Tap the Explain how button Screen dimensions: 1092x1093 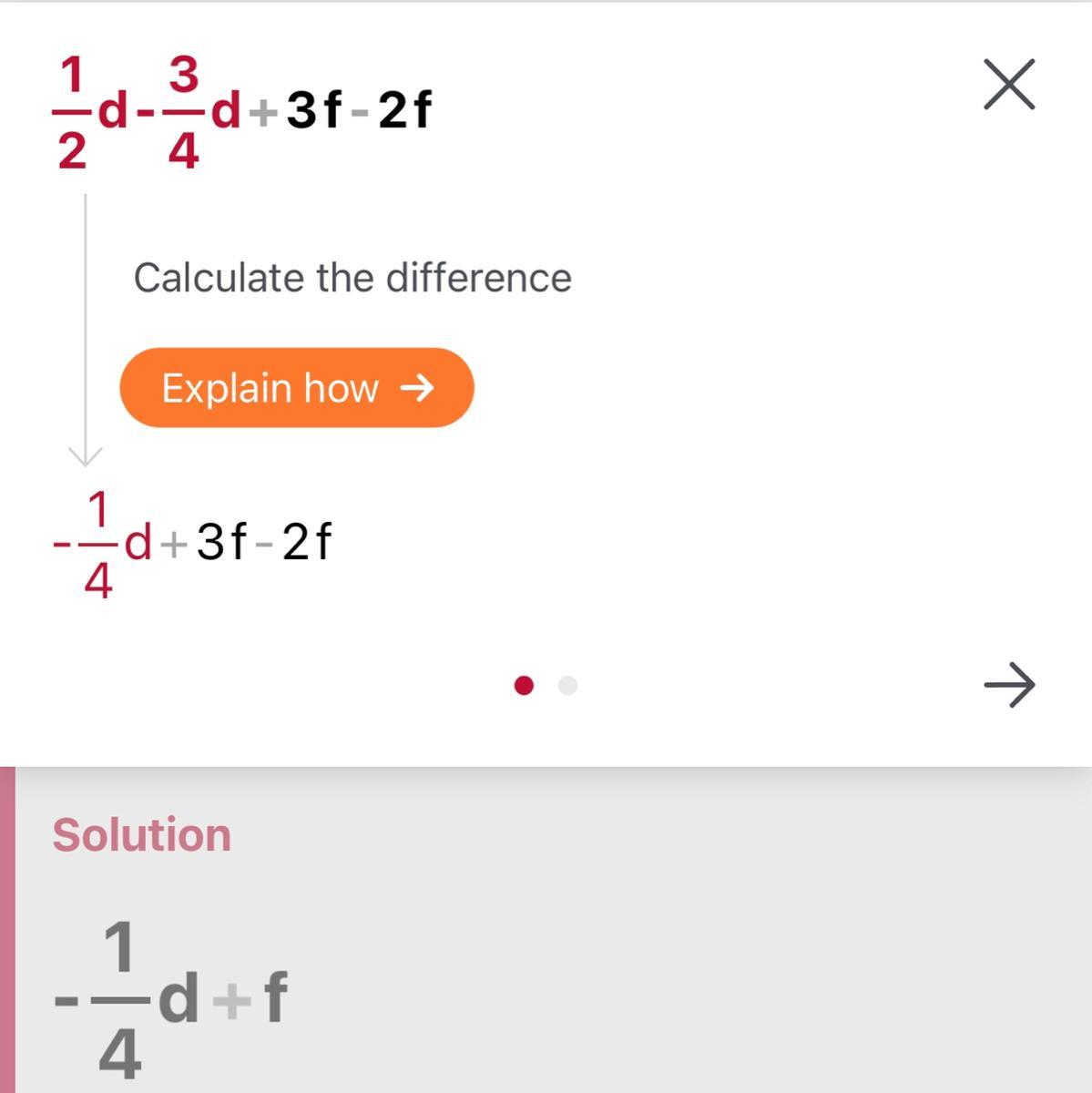click(297, 388)
